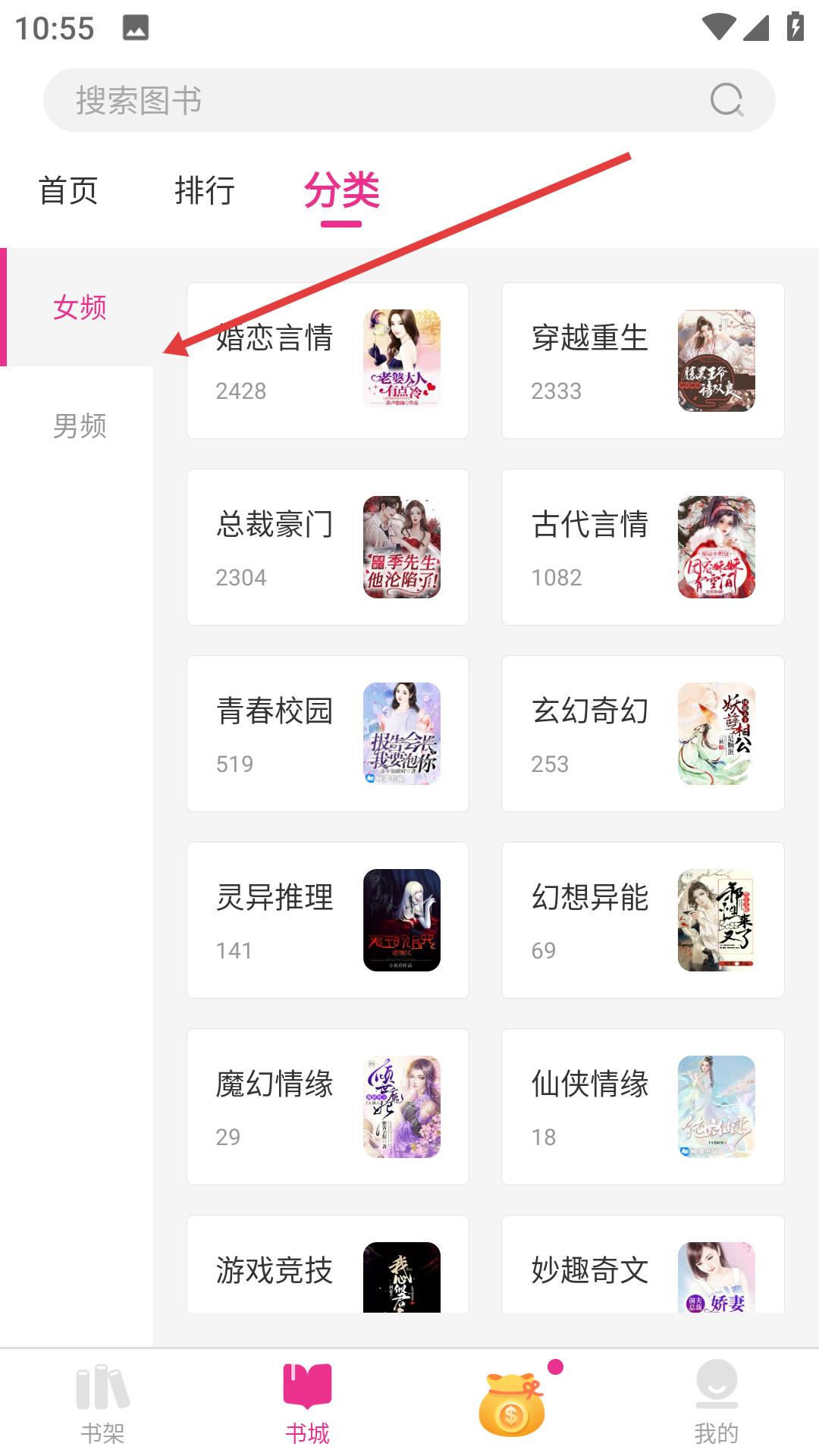The height and width of the screenshot is (1456, 819).
Task: Select 女频 in the side menu
Action: pos(80,307)
